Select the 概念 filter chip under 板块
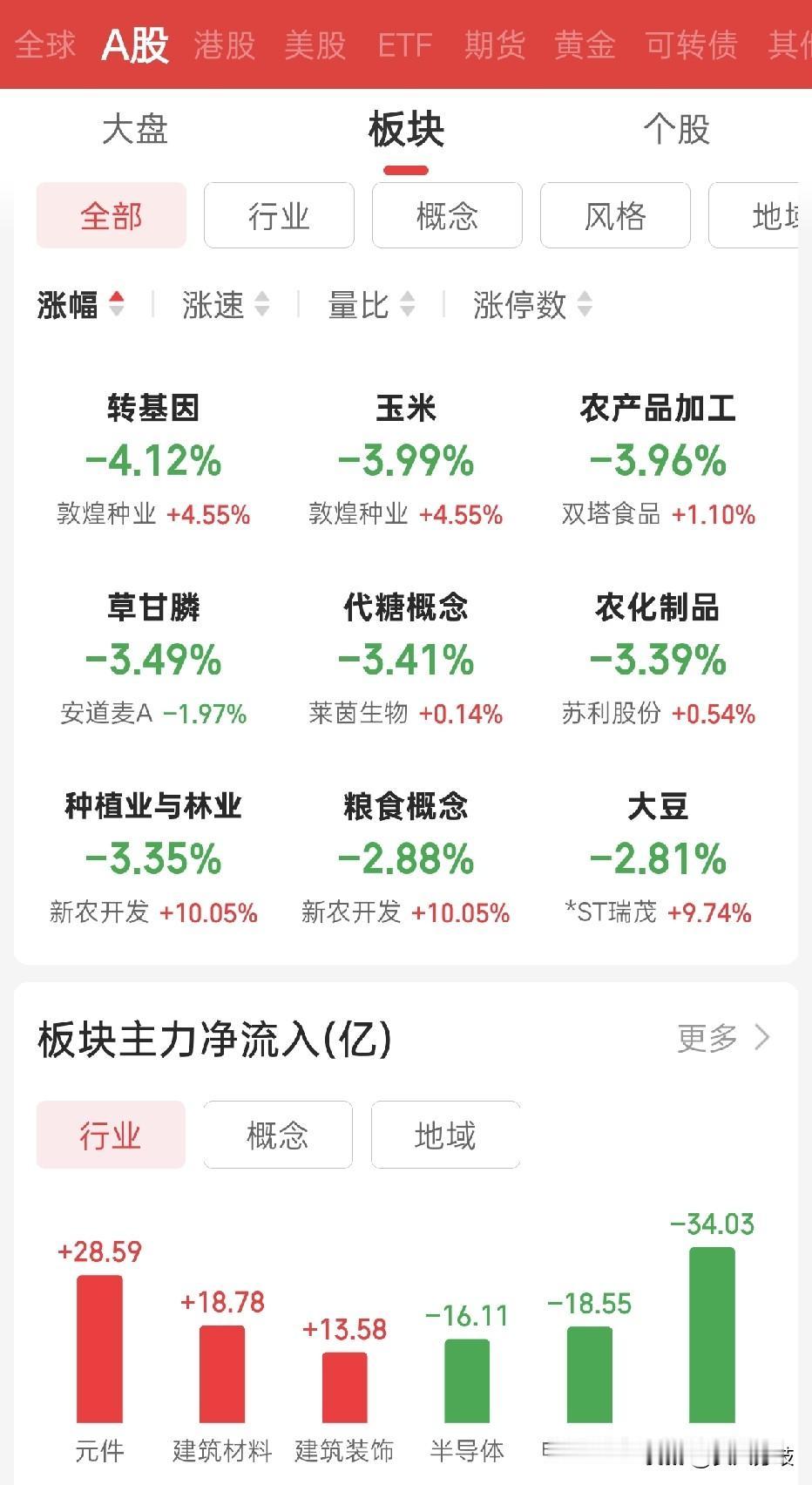The width and height of the screenshot is (812, 1485). pyautogui.click(x=447, y=215)
